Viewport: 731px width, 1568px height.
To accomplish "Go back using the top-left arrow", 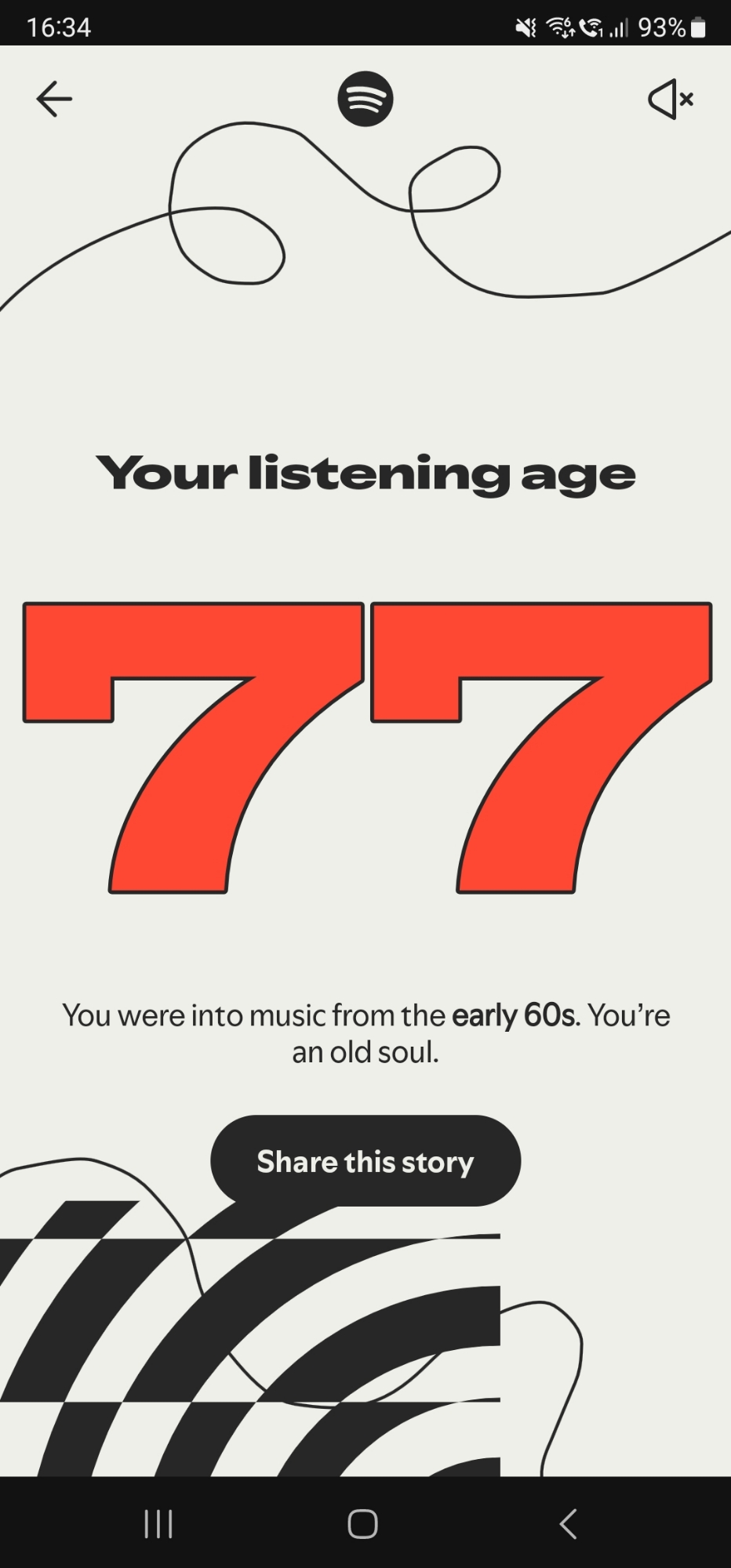I will 54,100.
